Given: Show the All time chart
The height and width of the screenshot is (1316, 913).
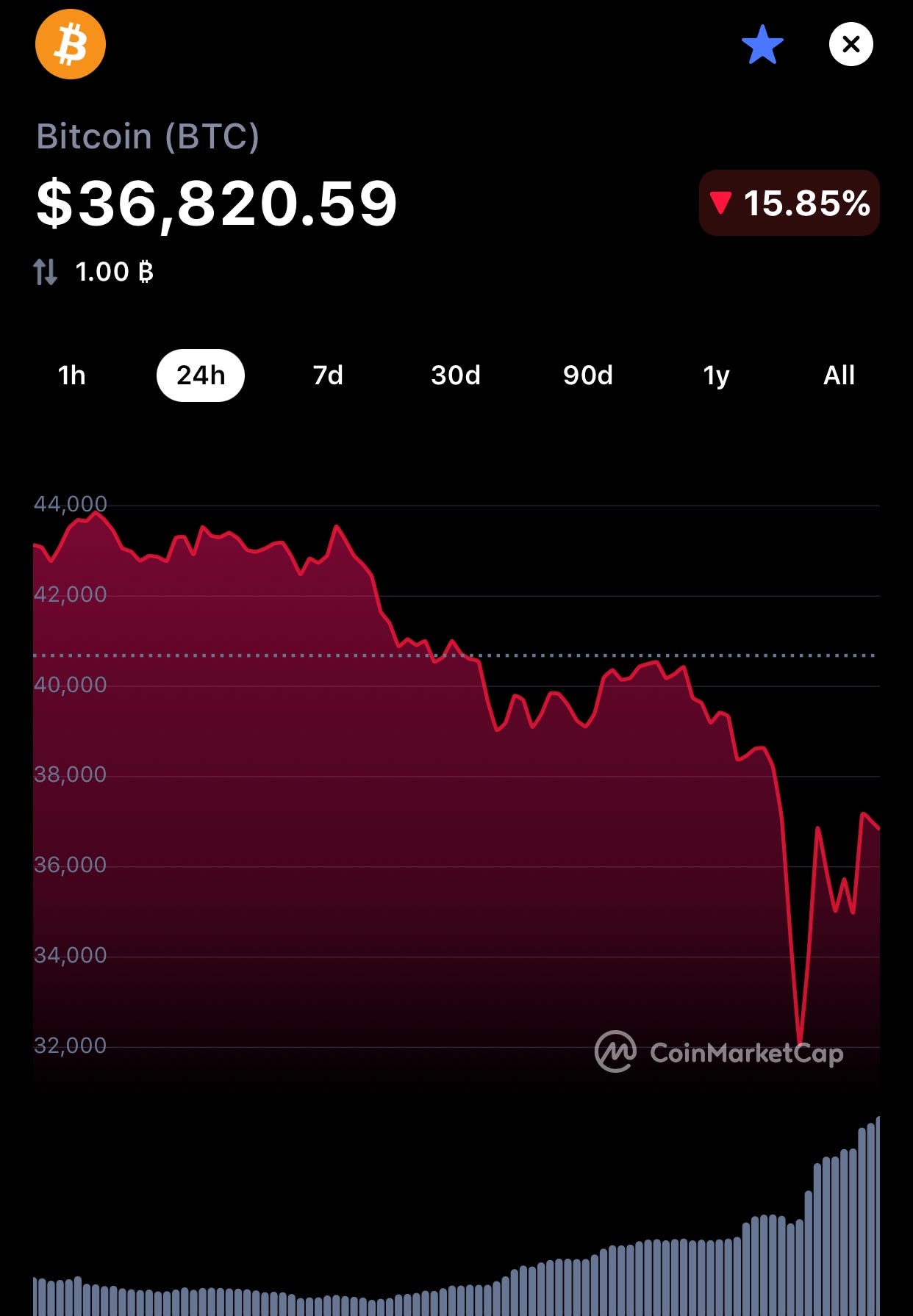Looking at the screenshot, I should point(839,375).
